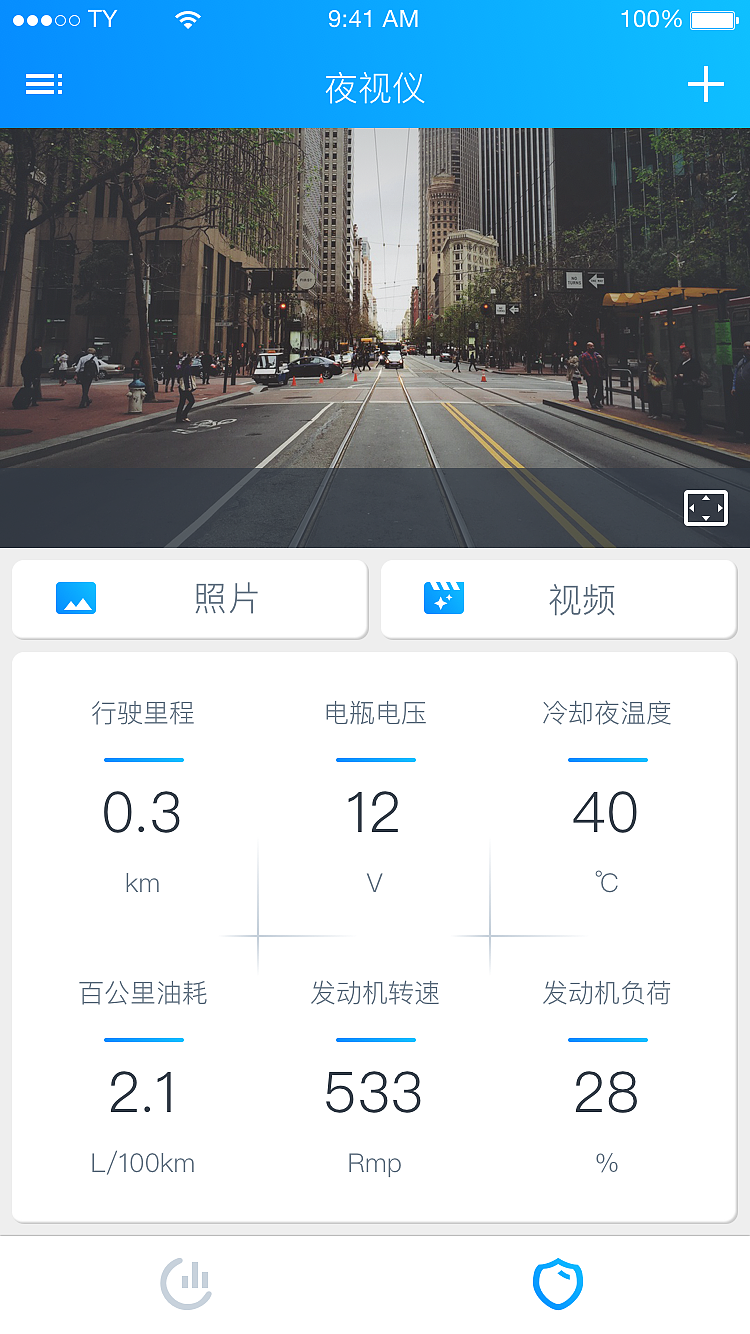
Task: Switch to the 照片 (photos) tab
Action: (x=189, y=597)
